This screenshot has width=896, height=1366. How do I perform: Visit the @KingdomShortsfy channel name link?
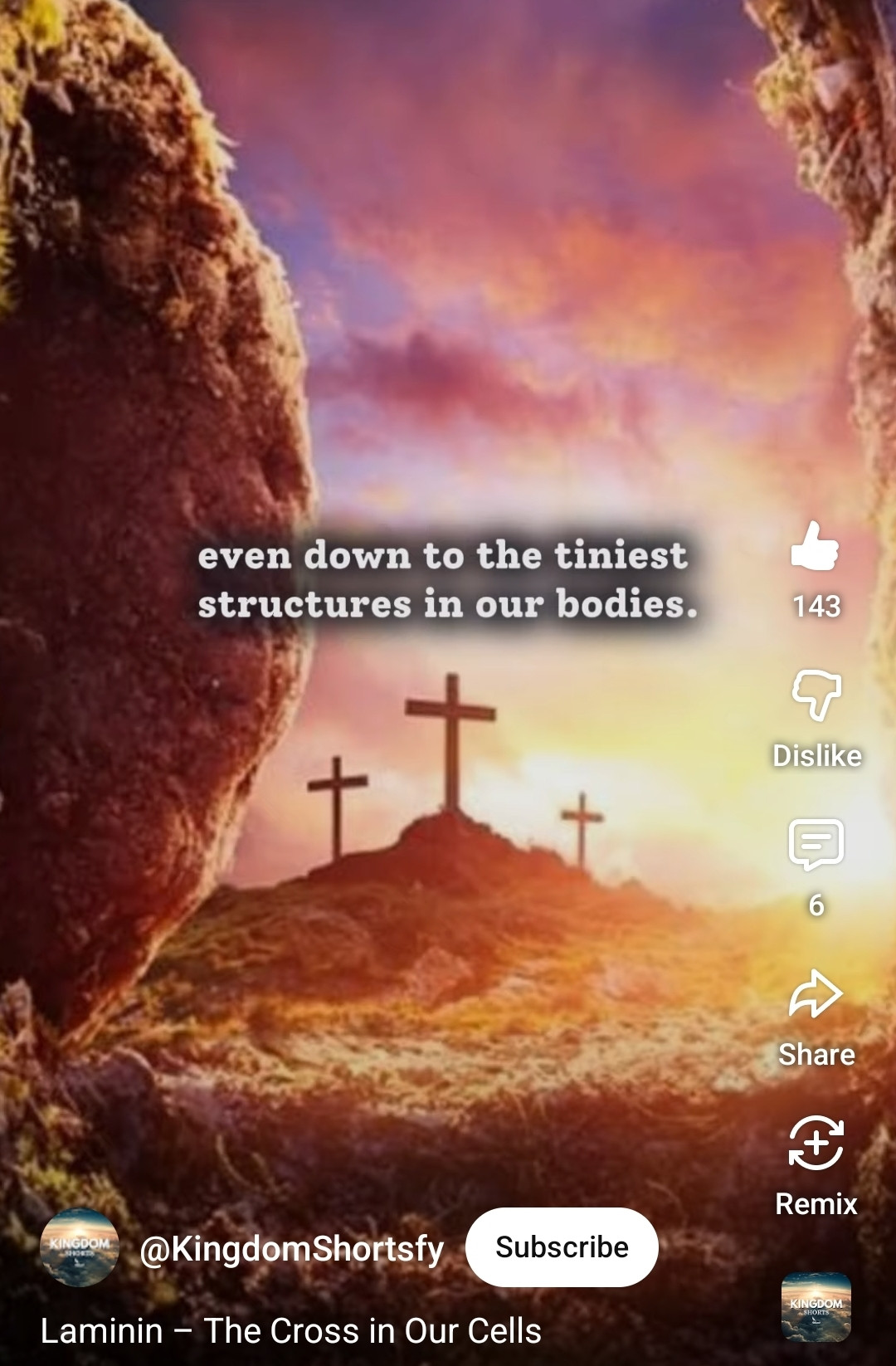coord(292,1248)
